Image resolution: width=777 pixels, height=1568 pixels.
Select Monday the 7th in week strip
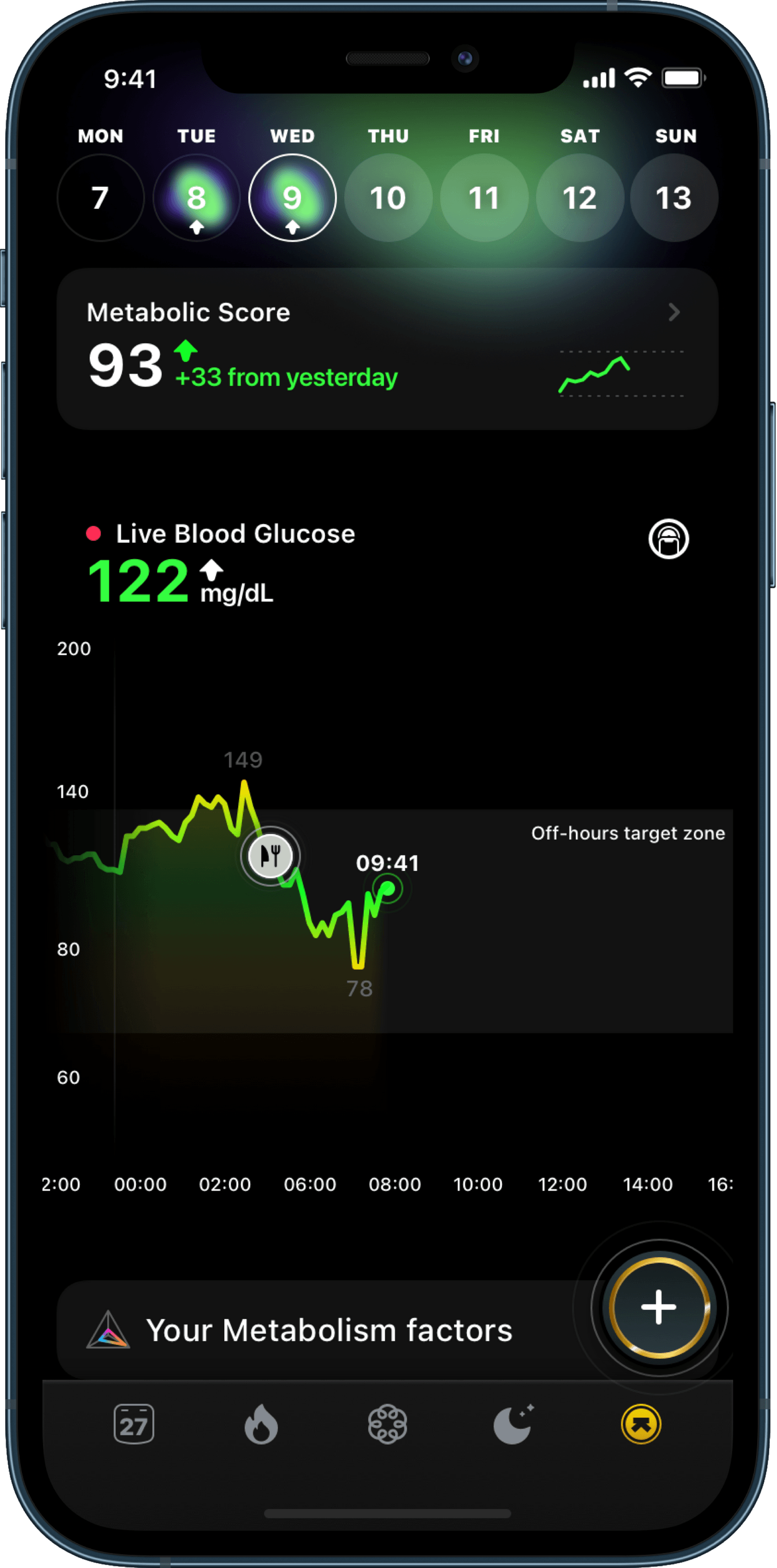tap(101, 198)
